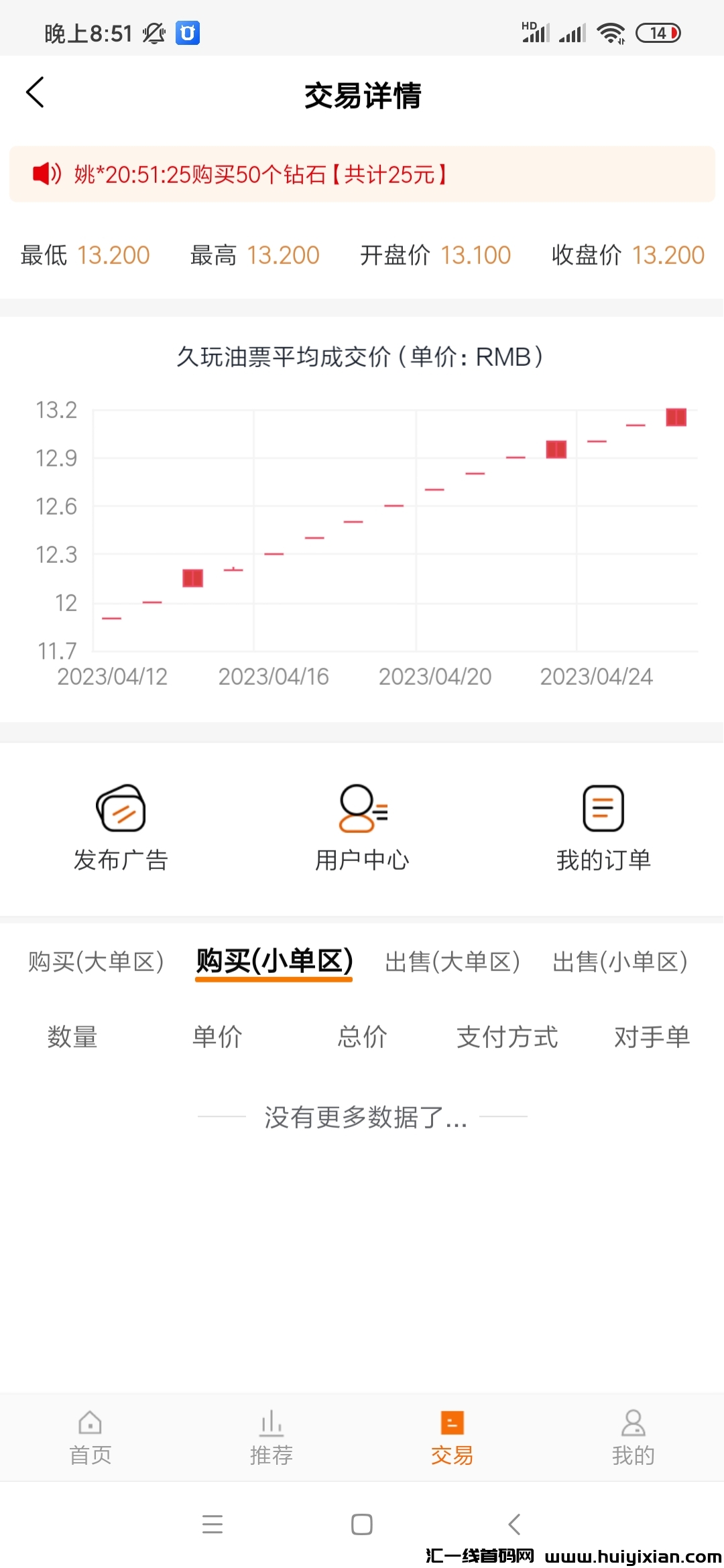Go to 首页 in bottom navigation

click(x=90, y=1437)
